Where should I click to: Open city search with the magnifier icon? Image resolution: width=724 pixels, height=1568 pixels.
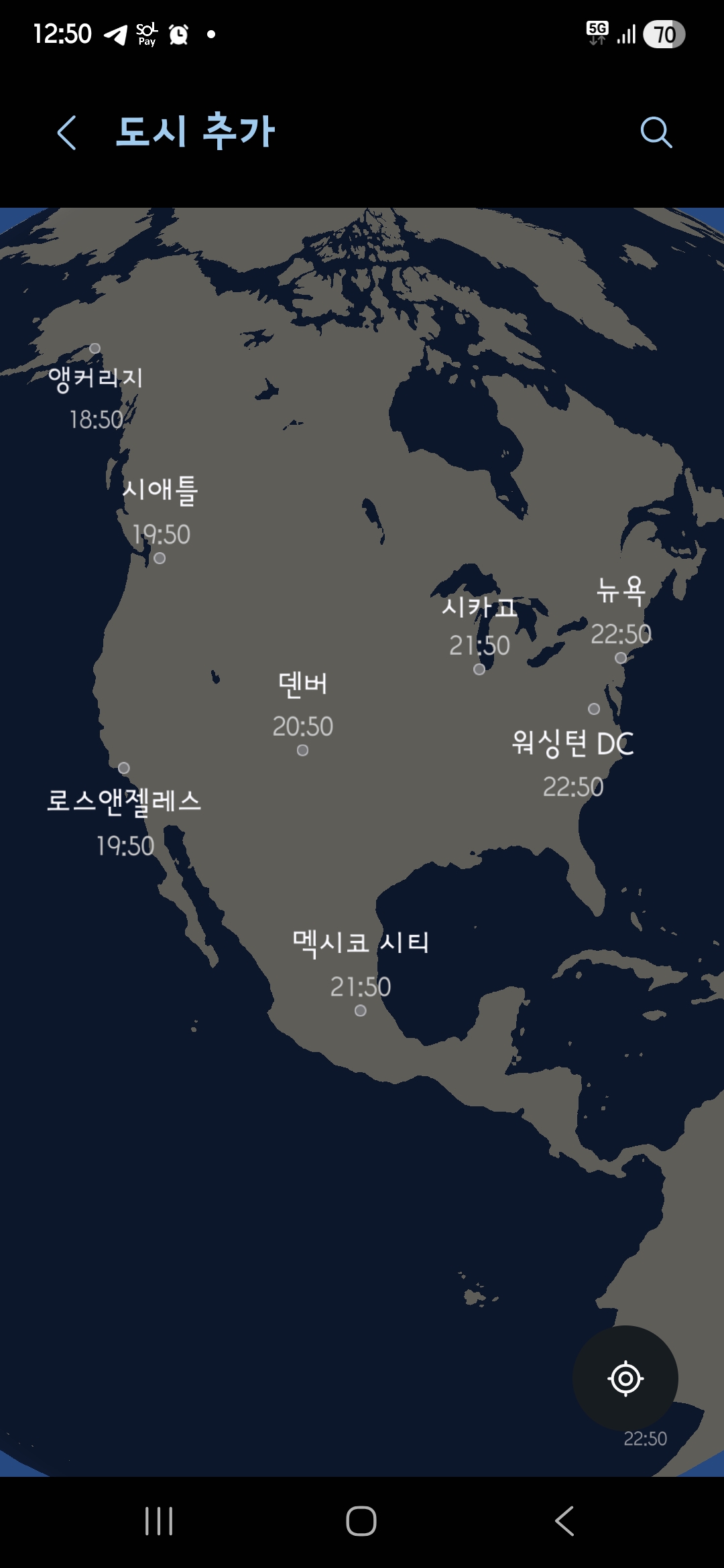pos(656,132)
